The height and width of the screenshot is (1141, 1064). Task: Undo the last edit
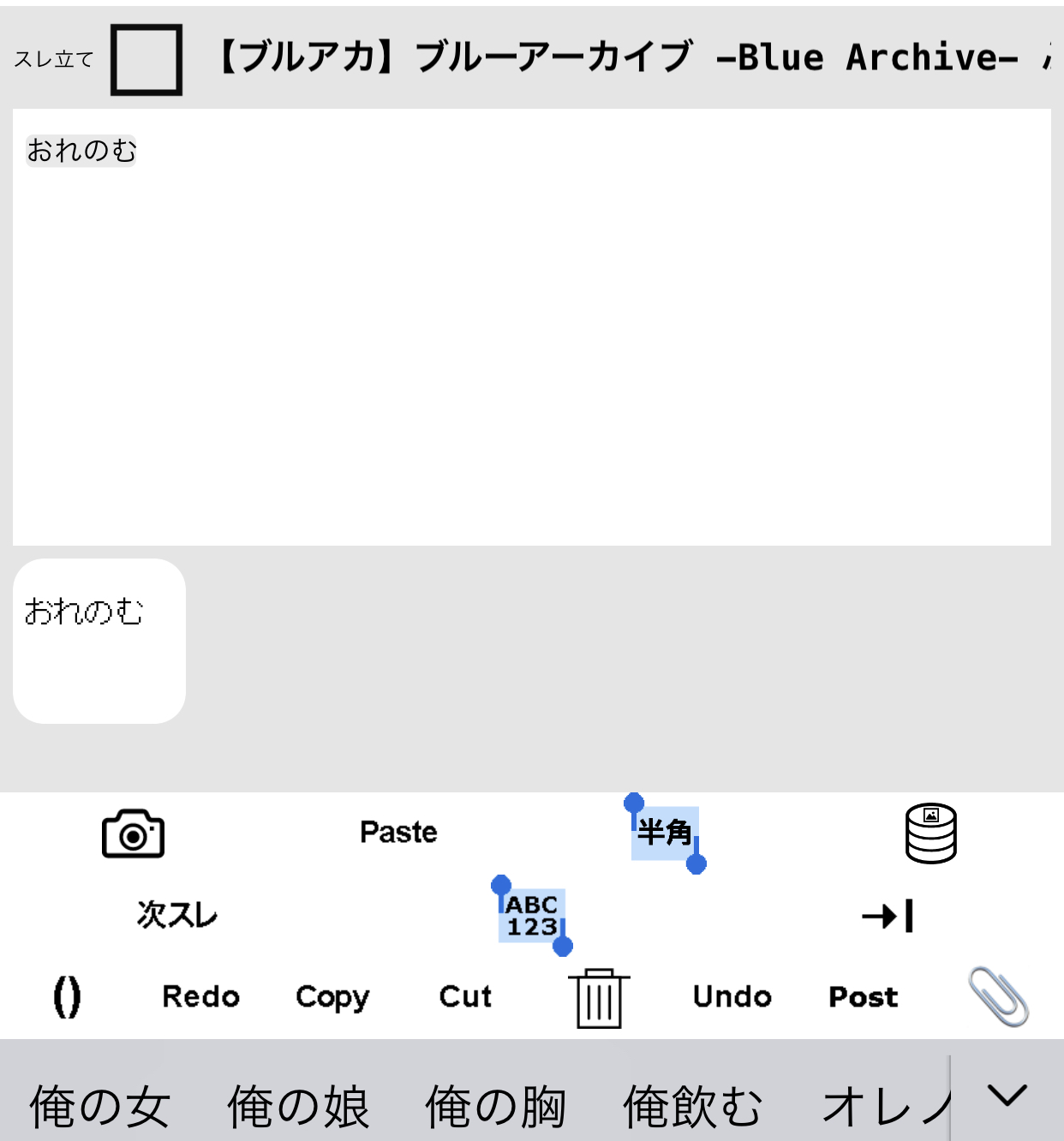point(732,997)
